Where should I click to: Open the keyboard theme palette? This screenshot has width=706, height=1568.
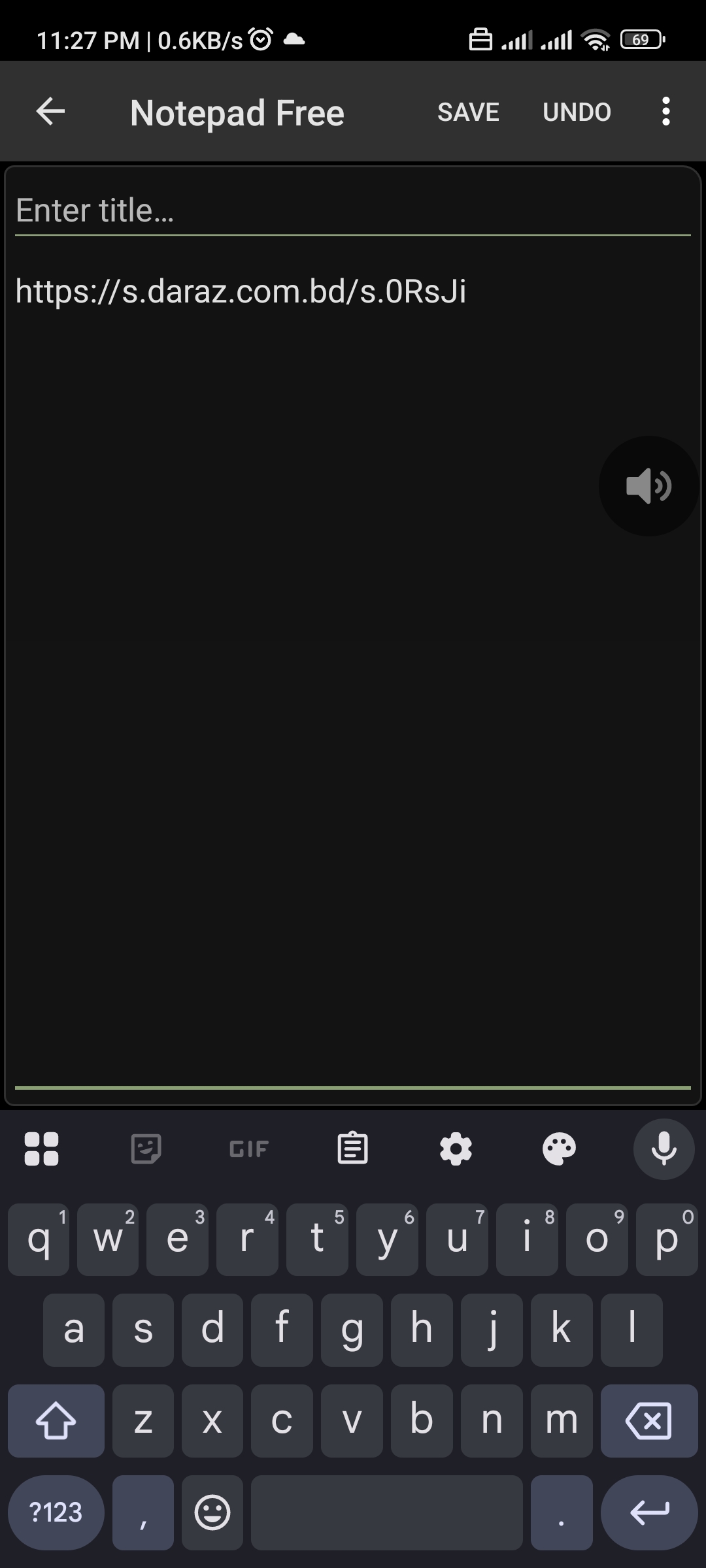tap(559, 1149)
